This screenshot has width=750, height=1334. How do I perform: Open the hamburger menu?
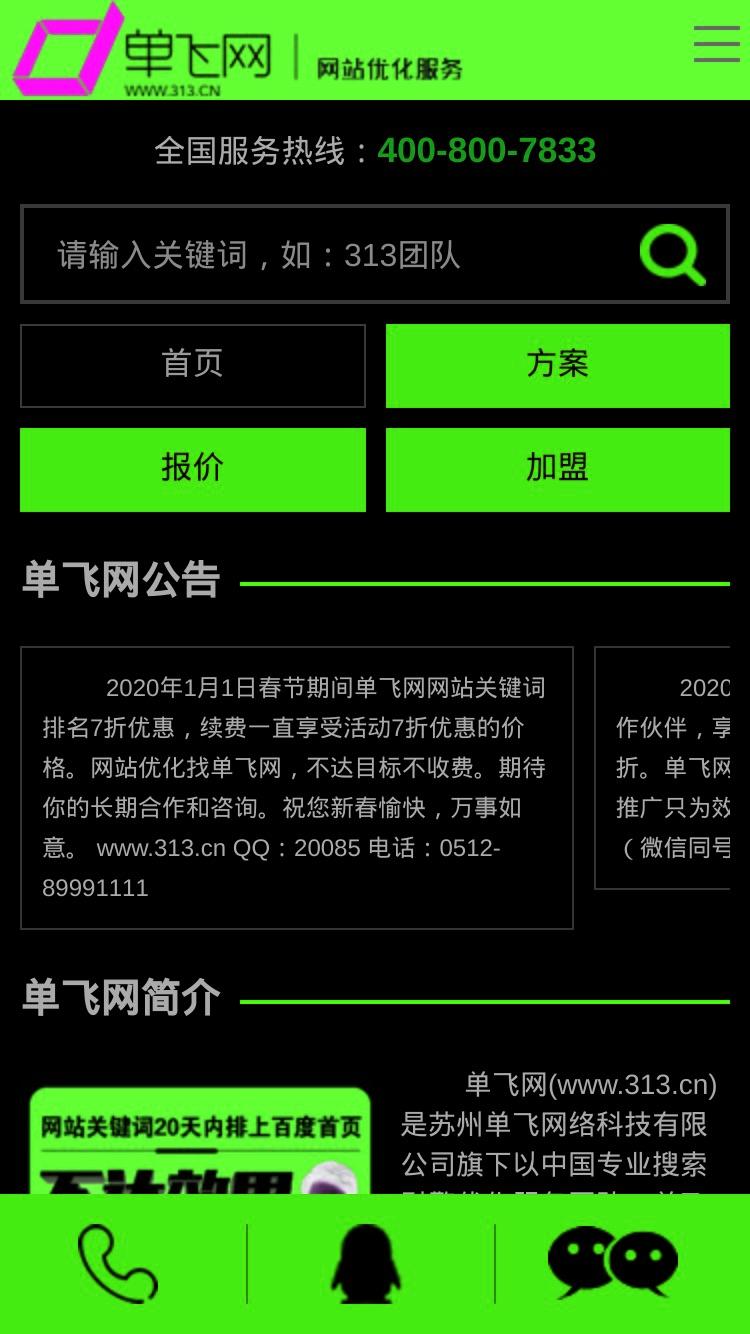point(716,44)
